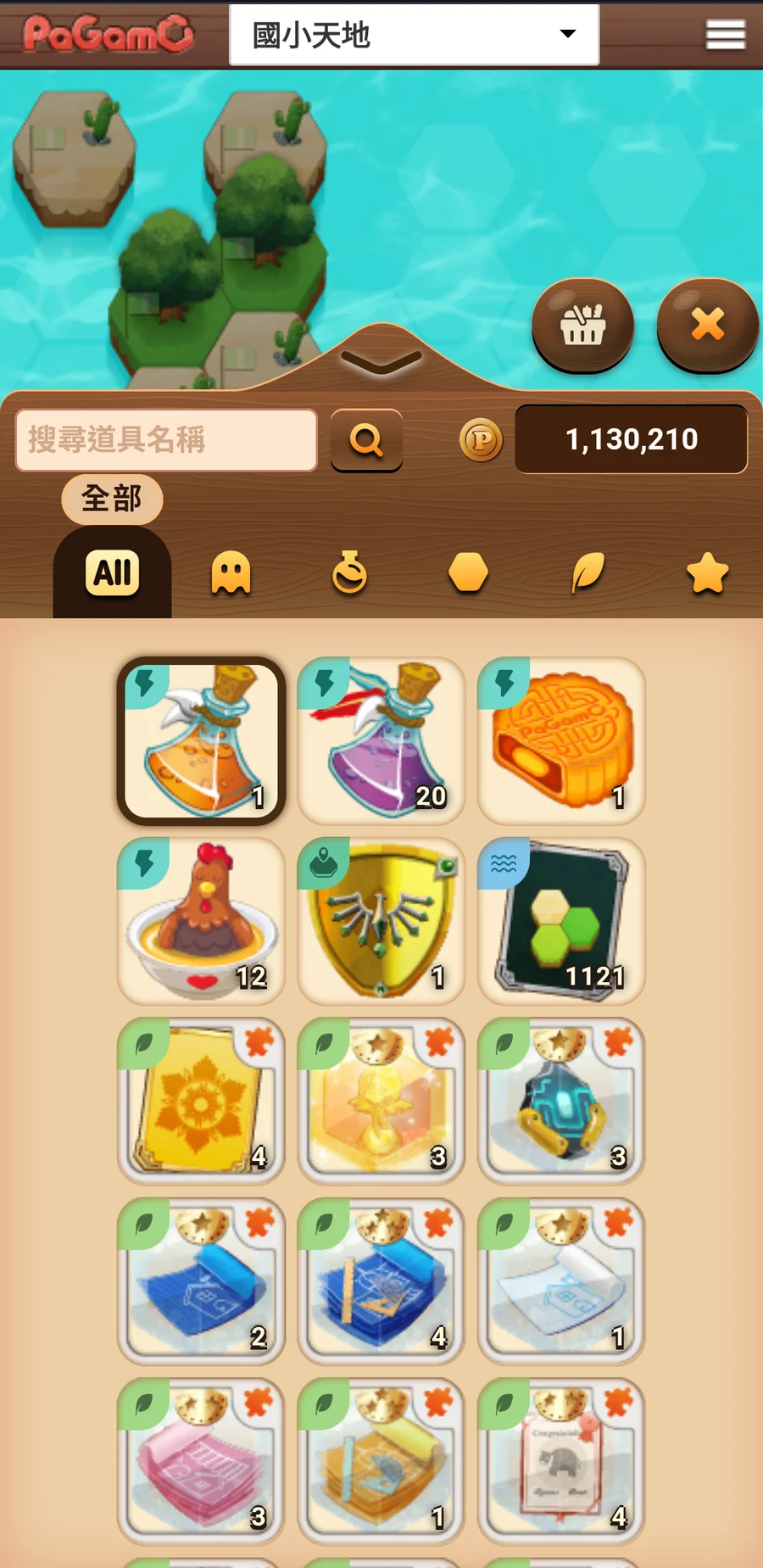Viewport: 763px width, 1568px height.
Task: Select the chicken soup item with 12
Action: (x=201, y=921)
